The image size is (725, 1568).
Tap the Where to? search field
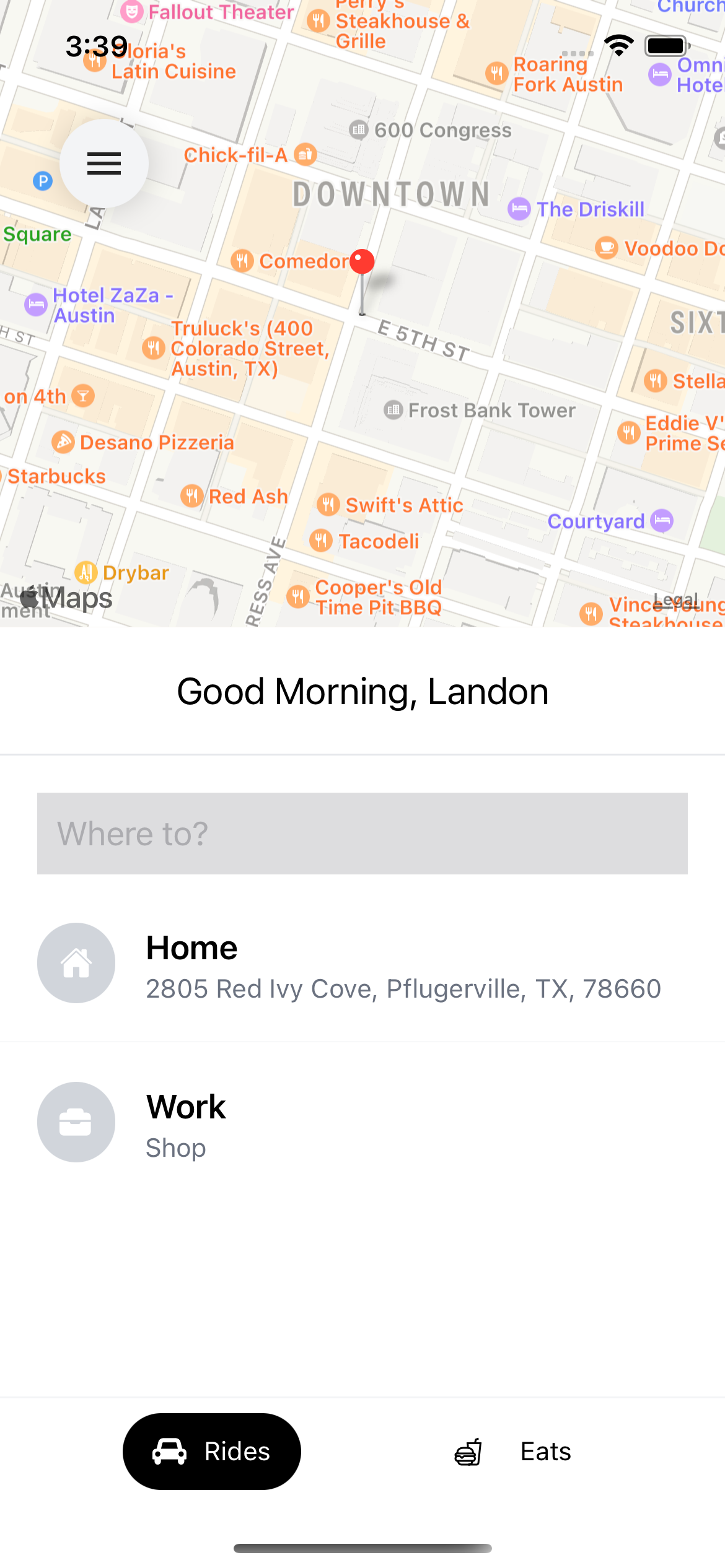362,833
